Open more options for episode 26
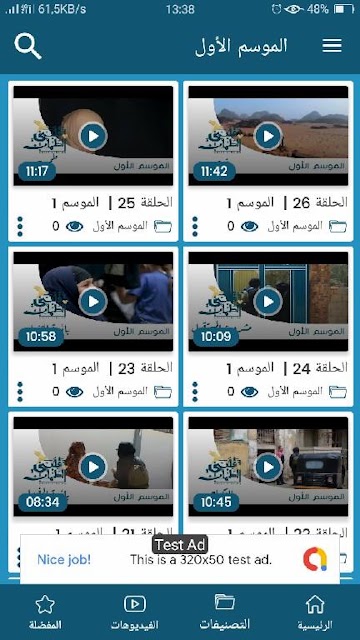The width and height of the screenshot is (360, 640). 195,226
